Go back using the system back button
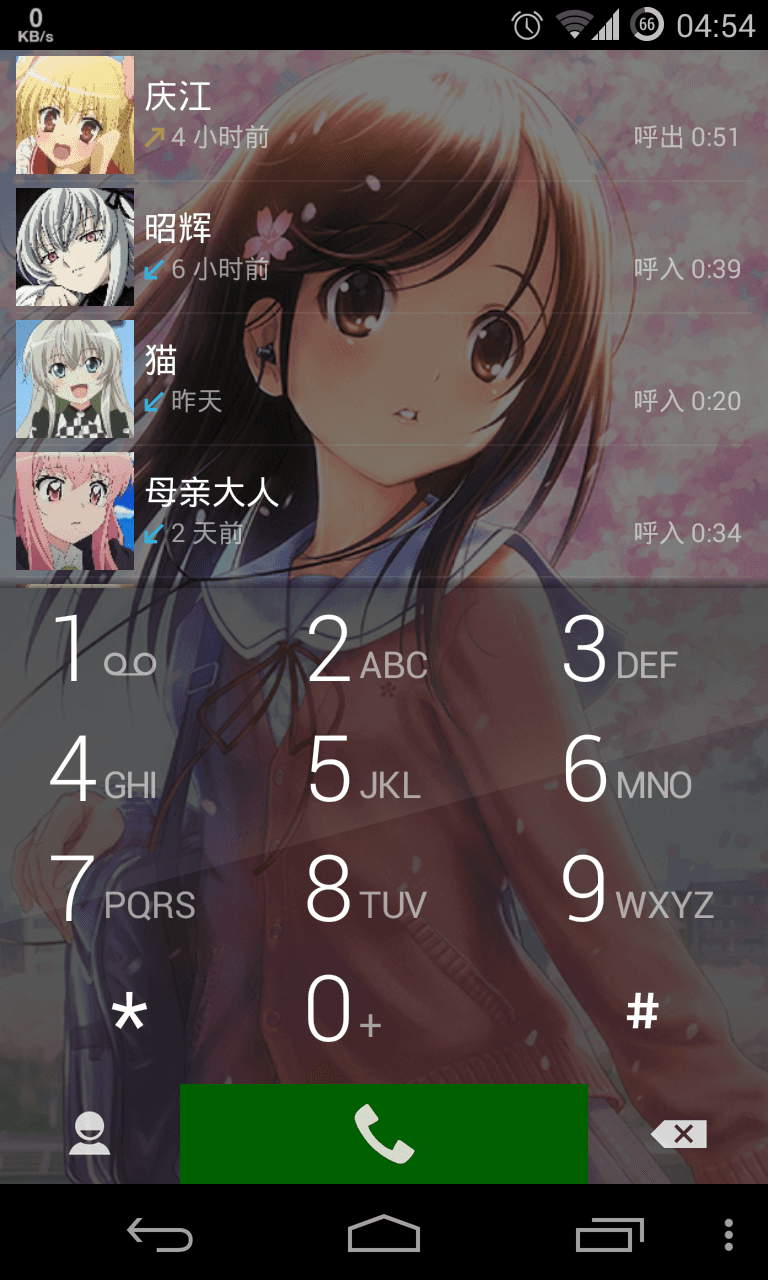Screen dimensions: 768x1280 click(160, 1235)
